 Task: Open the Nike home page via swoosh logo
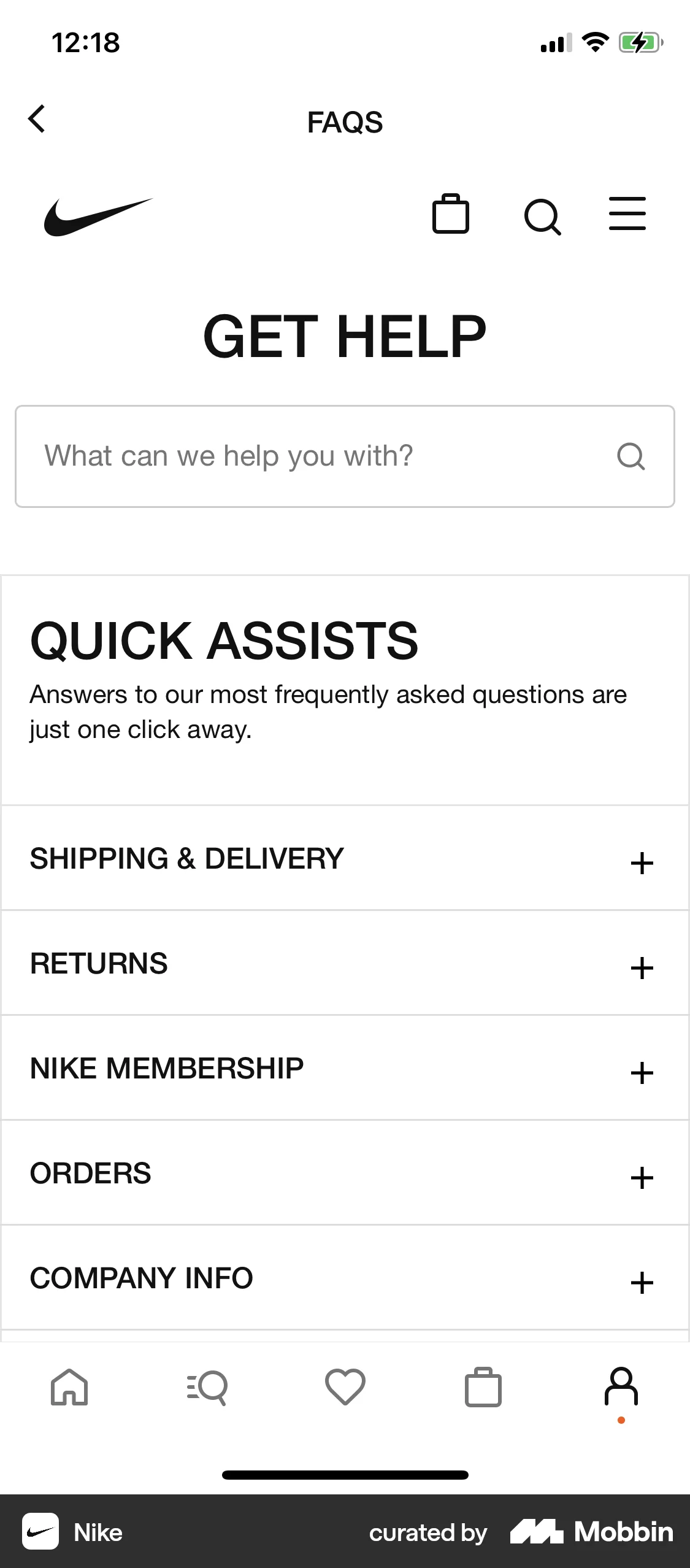pos(98,215)
